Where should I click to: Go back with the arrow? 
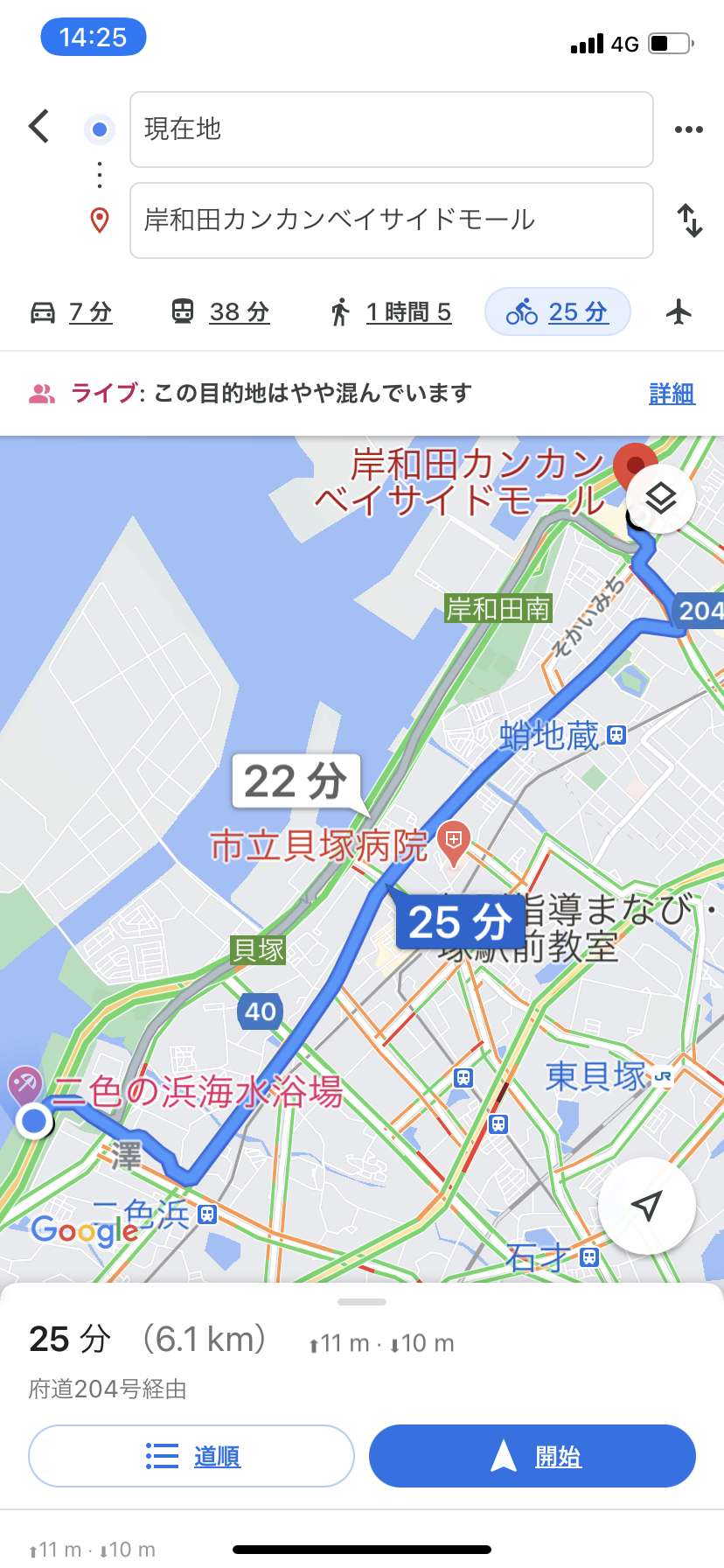pyautogui.click(x=39, y=127)
